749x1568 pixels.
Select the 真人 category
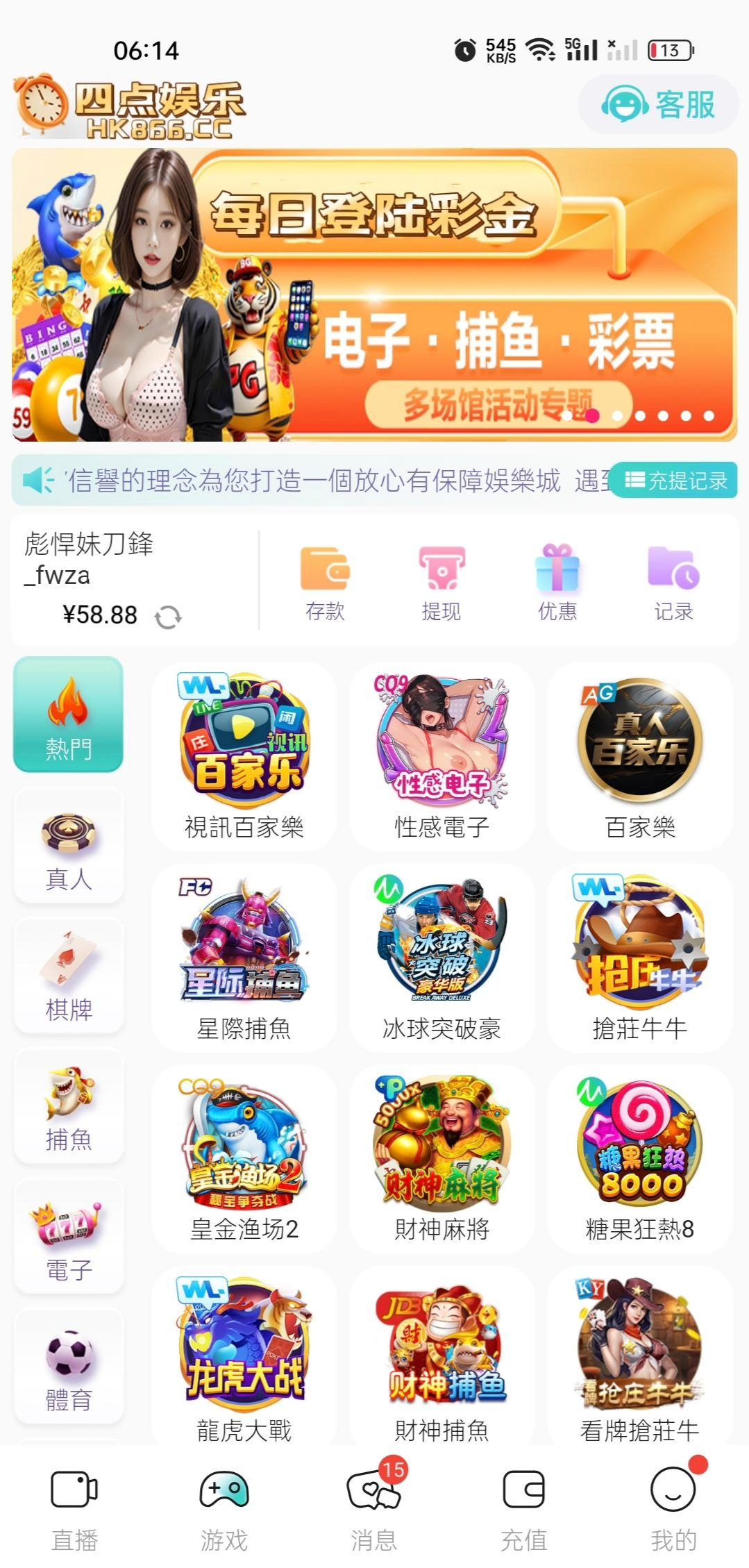pyautogui.click(x=69, y=847)
